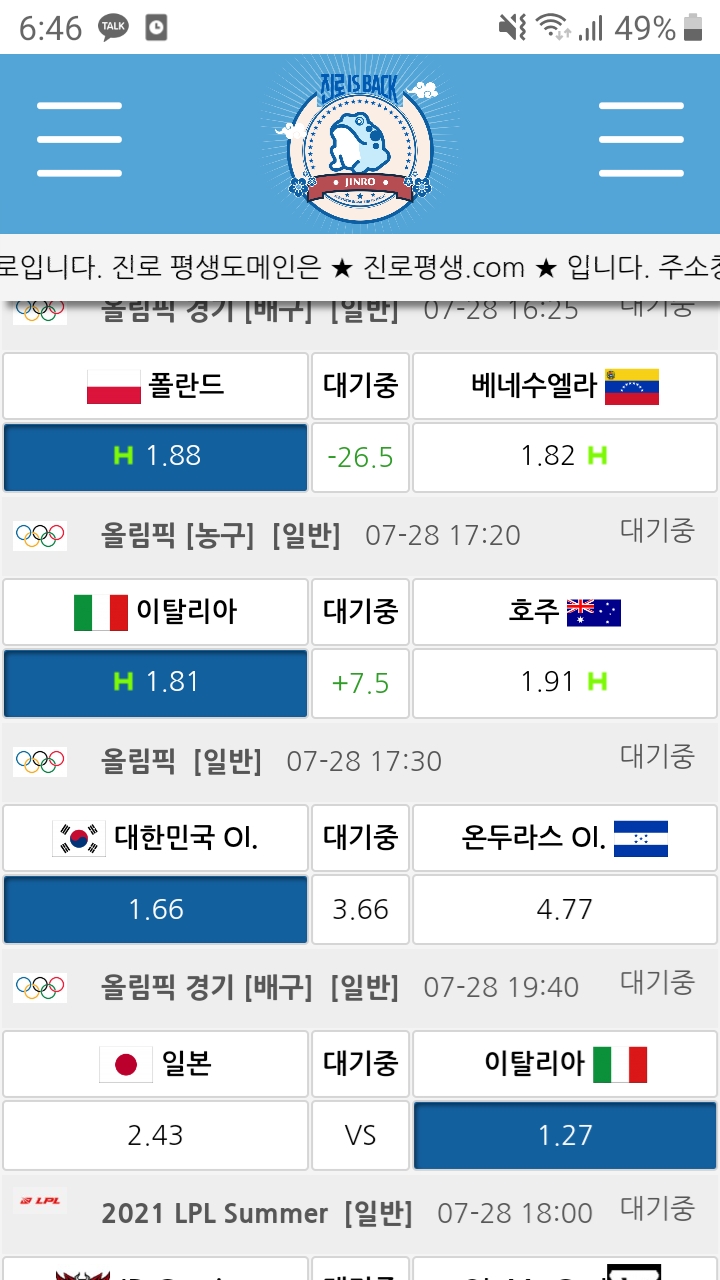Open the right hamburger menu

coord(640,140)
